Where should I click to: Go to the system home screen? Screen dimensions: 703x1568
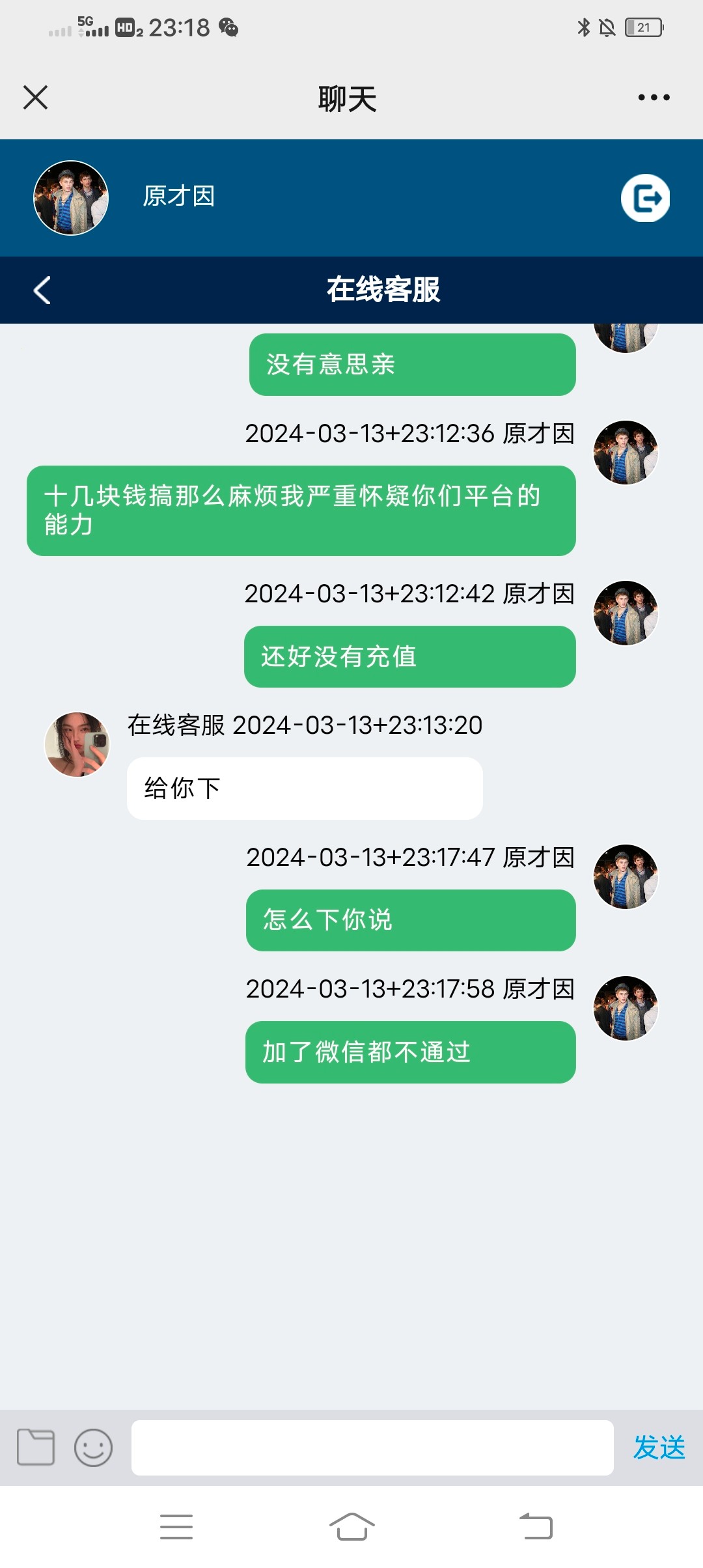click(351, 1526)
